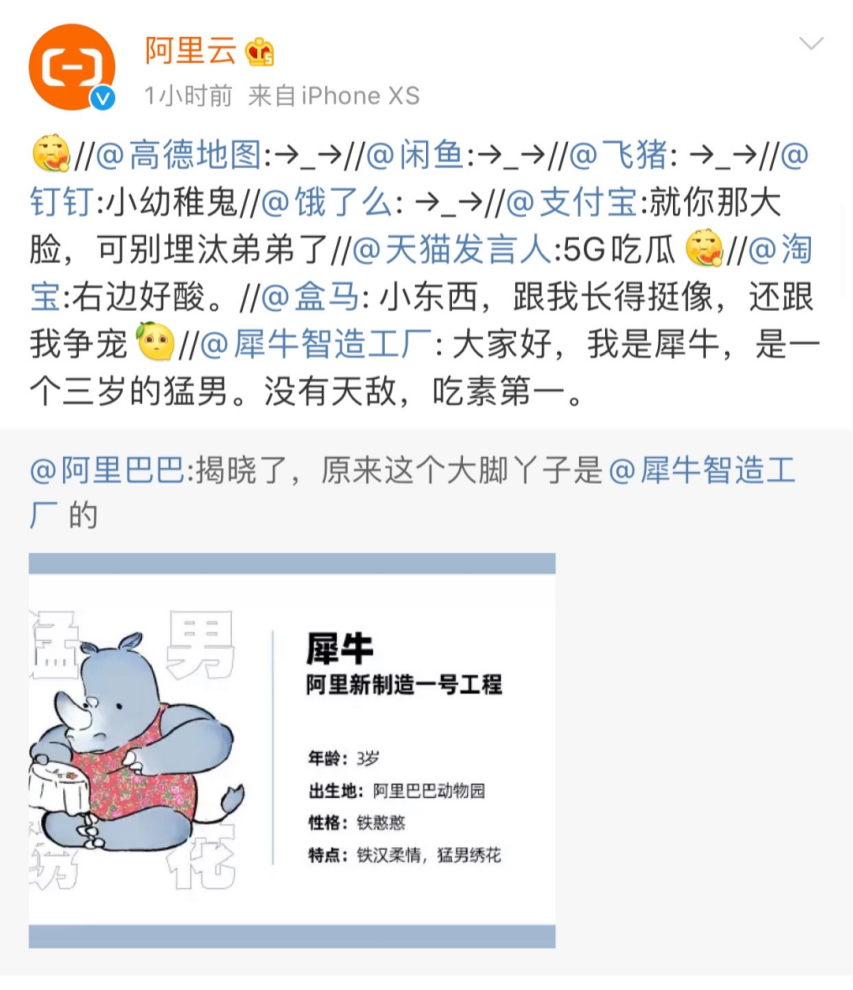Go to the @钉钉 mention
The width and height of the screenshot is (853, 990).
[62, 203]
